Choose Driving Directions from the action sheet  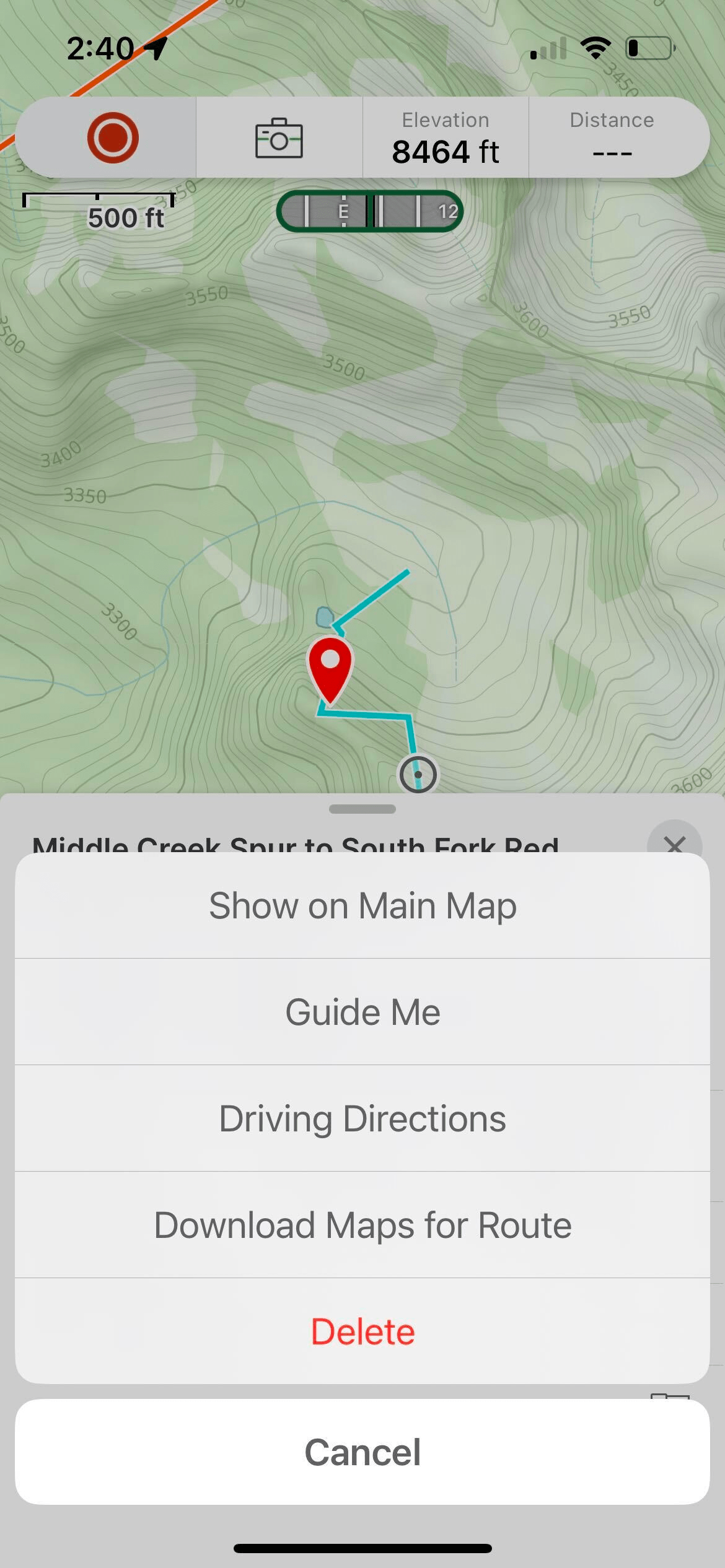tap(362, 1118)
